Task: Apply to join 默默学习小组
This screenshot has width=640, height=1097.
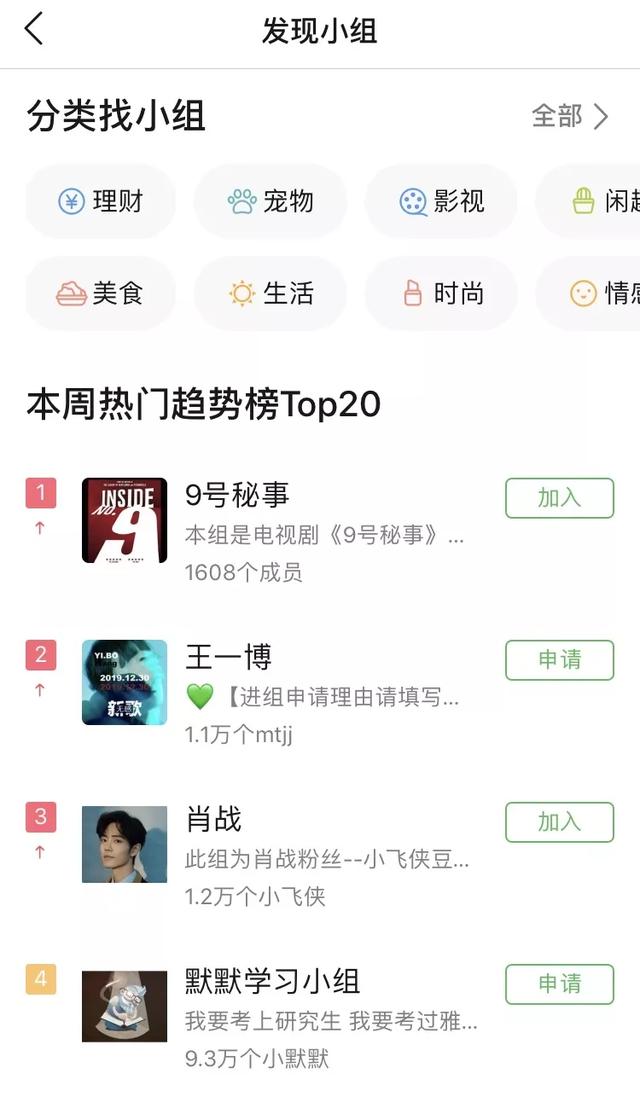Action: pos(559,984)
